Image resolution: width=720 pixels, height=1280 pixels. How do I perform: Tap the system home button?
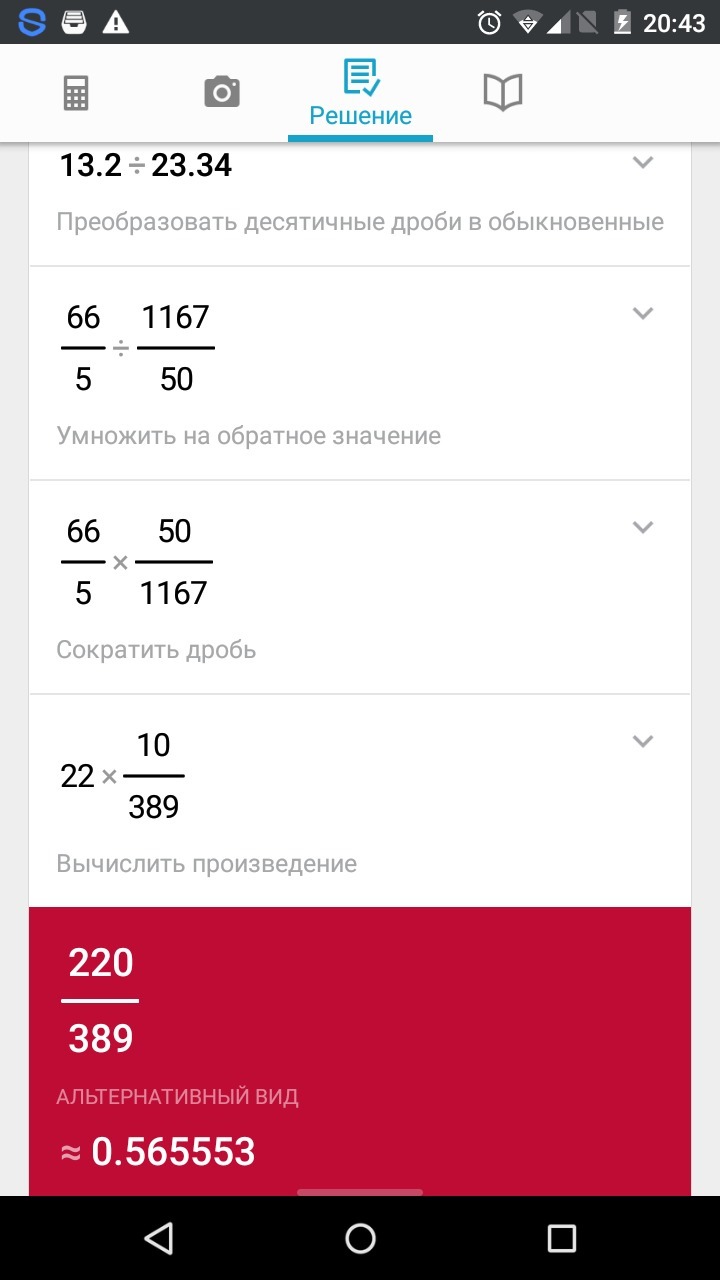(x=360, y=1238)
